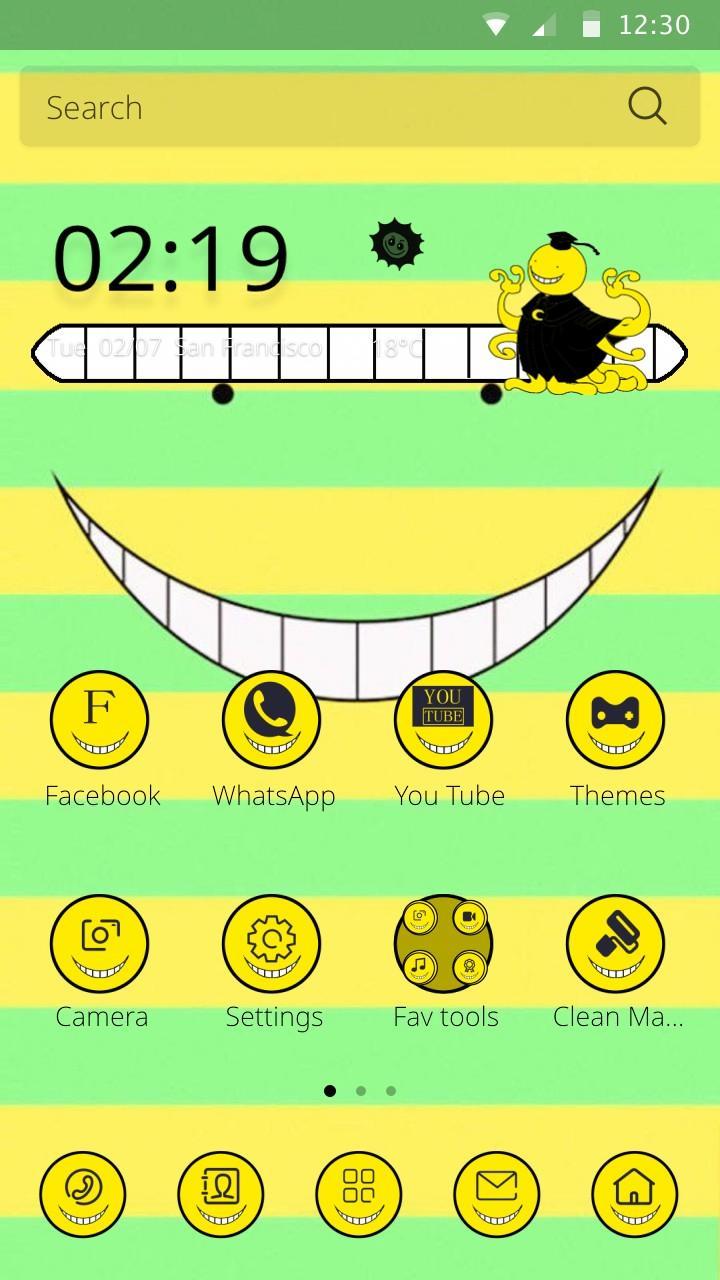This screenshot has height=1280, width=720.
Task: Open the Themes app
Action: click(615, 720)
